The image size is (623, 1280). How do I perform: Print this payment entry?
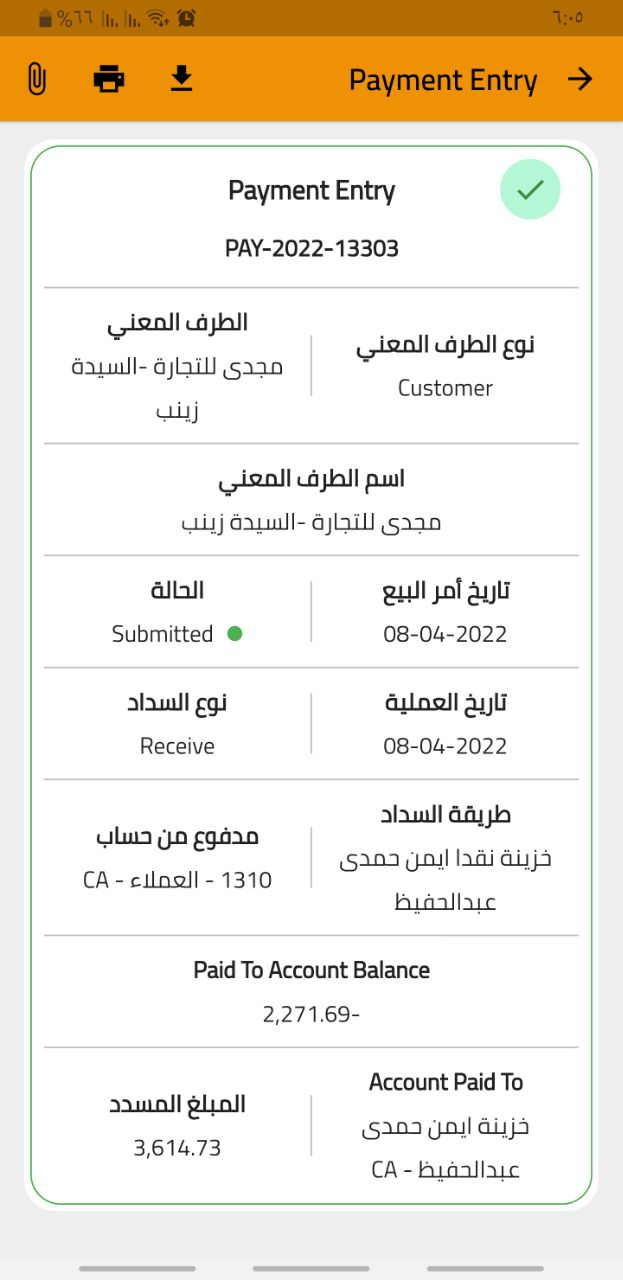109,79
